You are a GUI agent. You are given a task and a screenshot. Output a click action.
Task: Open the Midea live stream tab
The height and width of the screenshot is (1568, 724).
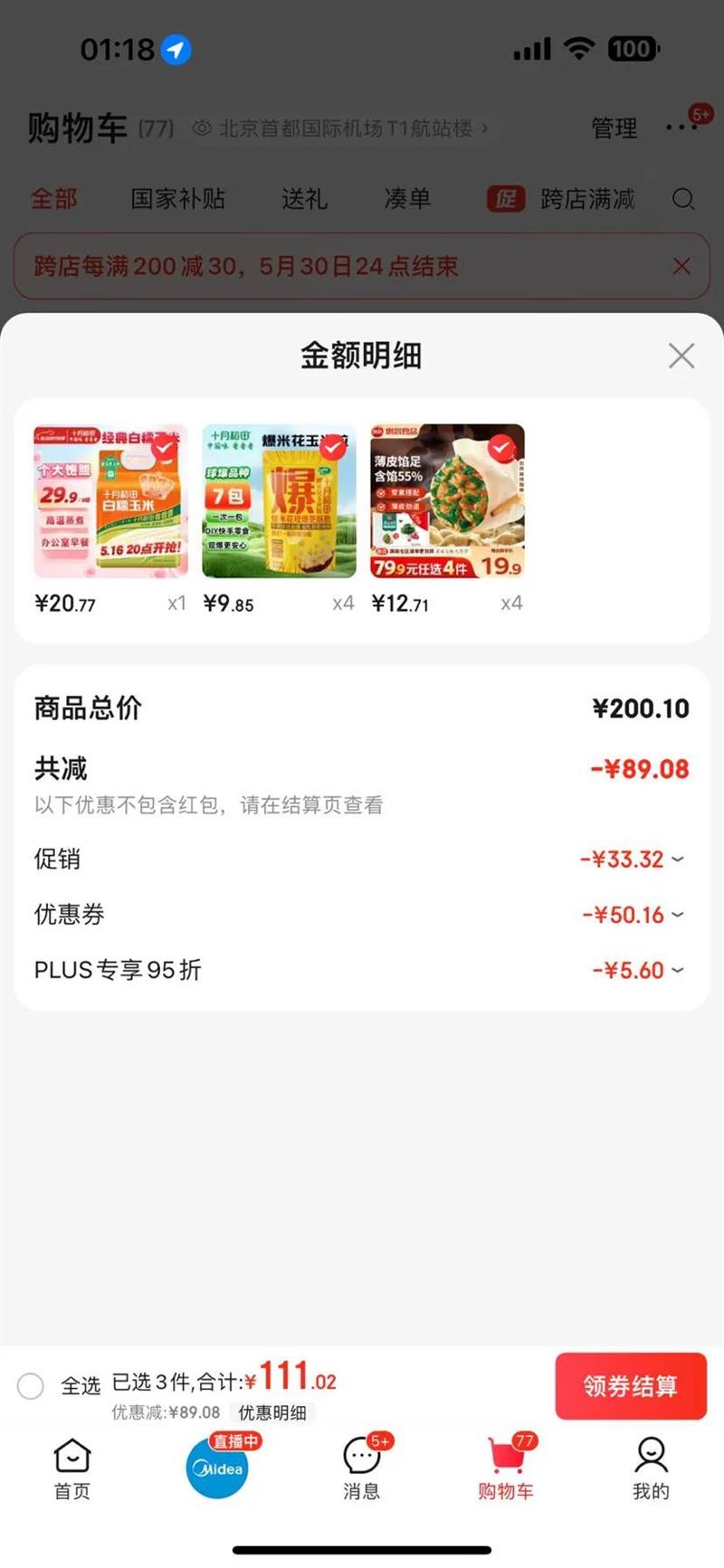pos(217,1468)
